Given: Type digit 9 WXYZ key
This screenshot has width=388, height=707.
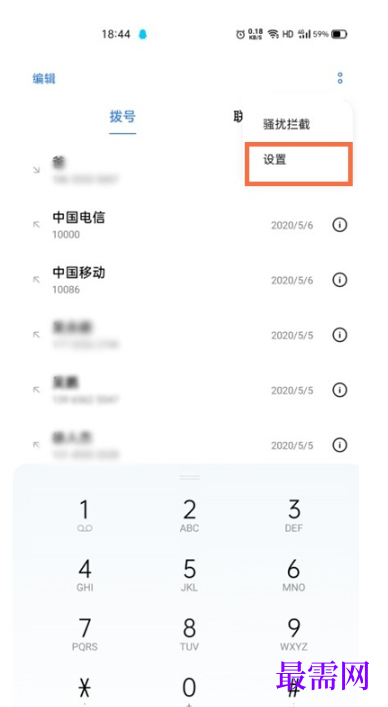Looking at the screenshot, I should point(294,634).
